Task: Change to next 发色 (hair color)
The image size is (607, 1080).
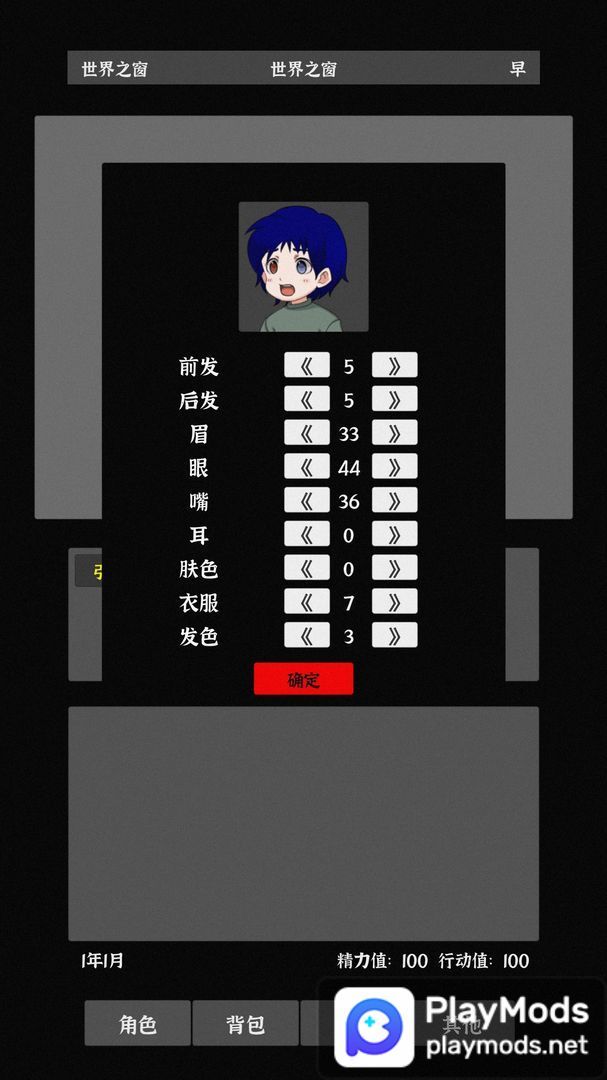Action: point(394,636)
